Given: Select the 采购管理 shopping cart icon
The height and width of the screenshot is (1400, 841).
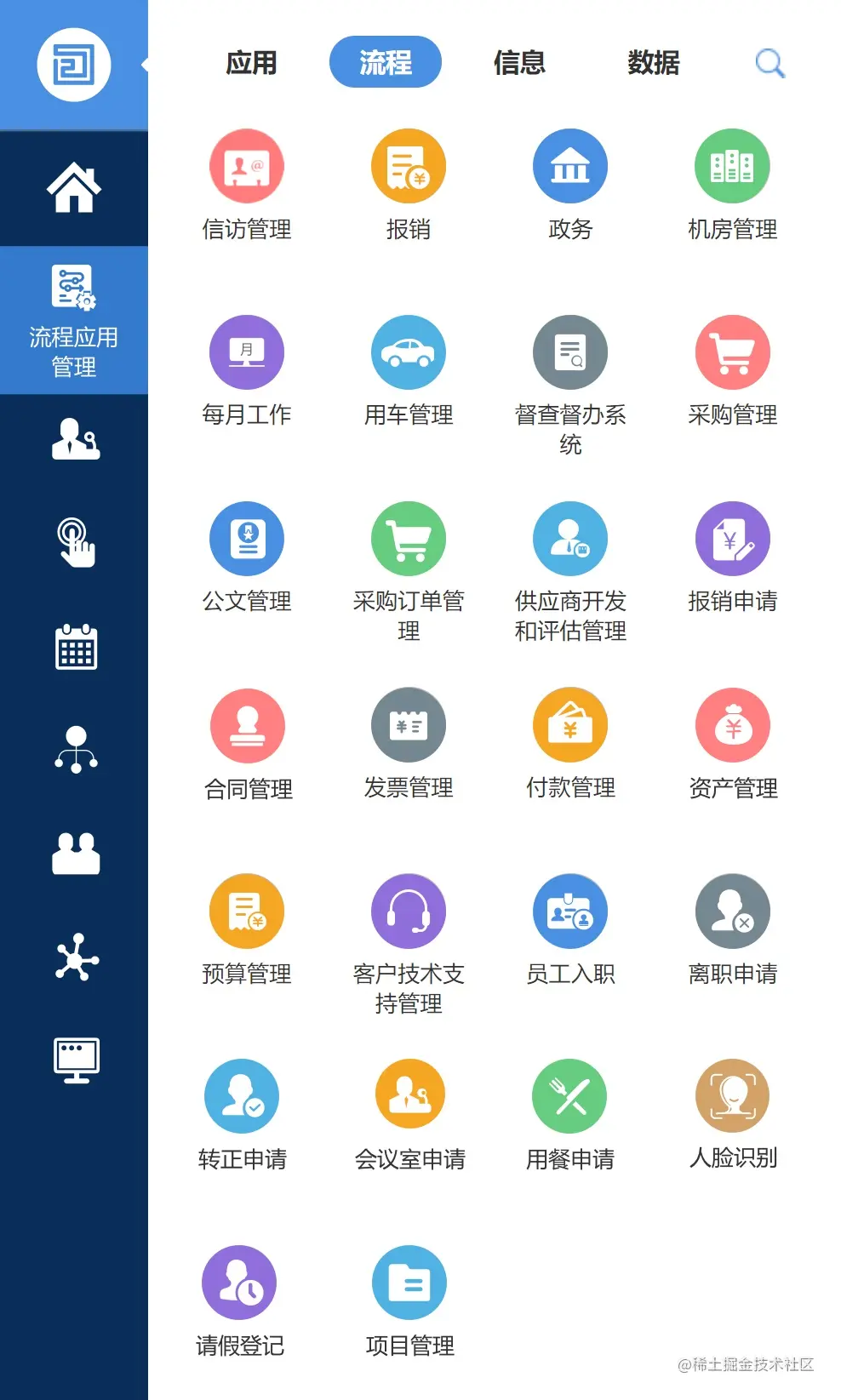Looking at the screenshot, I should [x=733, y=351].
